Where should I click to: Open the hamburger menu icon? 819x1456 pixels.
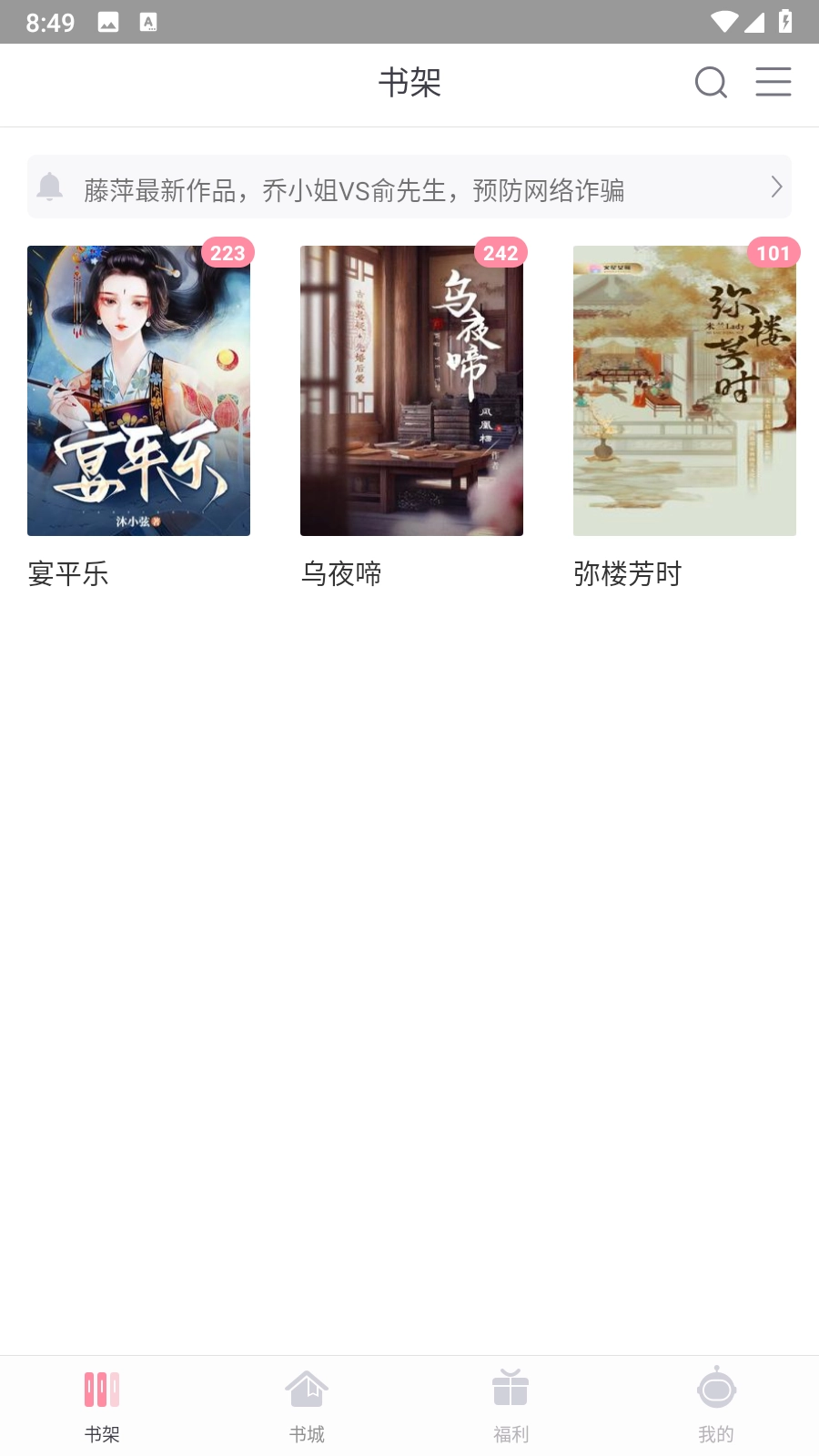773,83
